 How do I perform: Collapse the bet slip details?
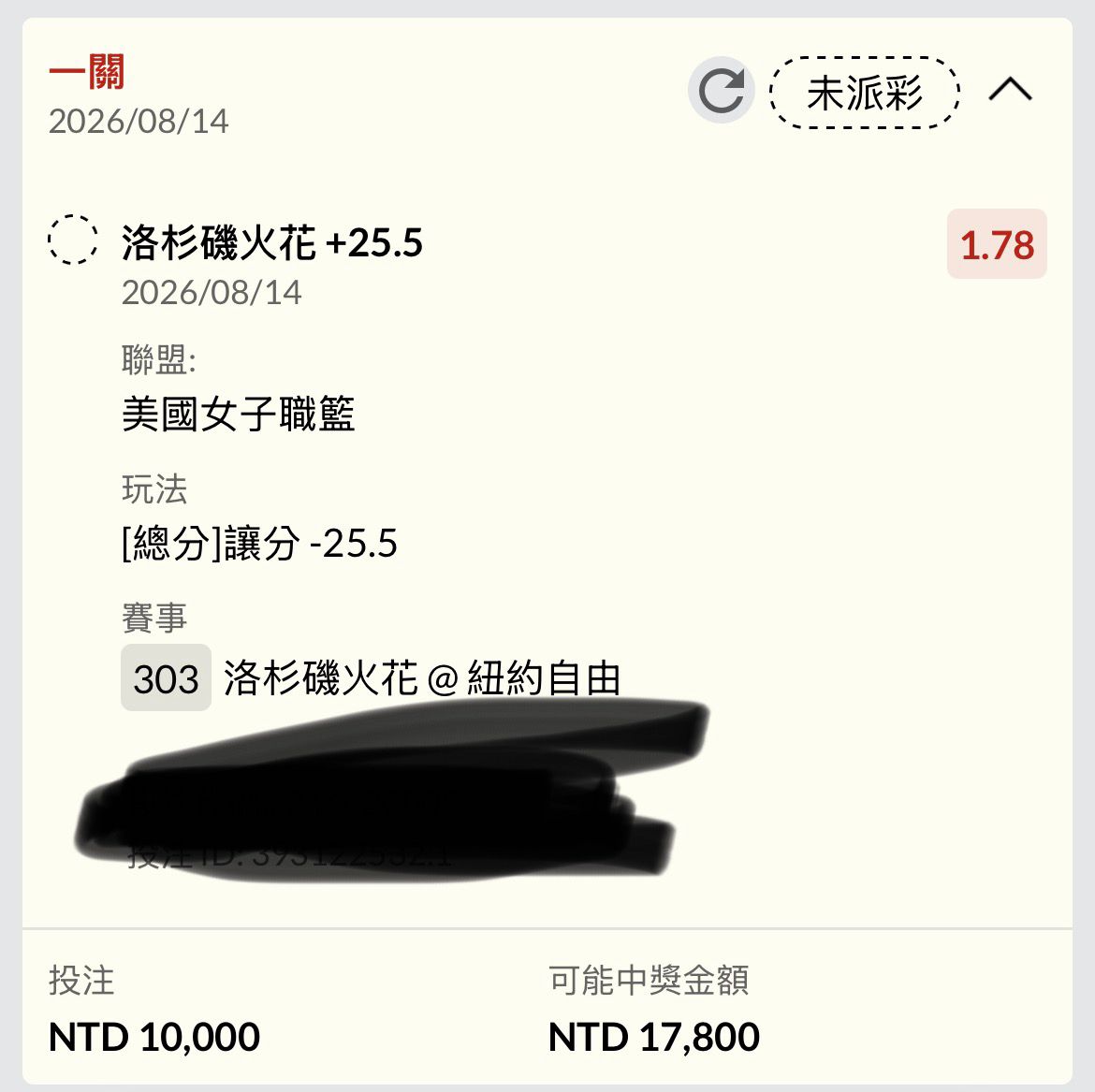[1010, 90]
